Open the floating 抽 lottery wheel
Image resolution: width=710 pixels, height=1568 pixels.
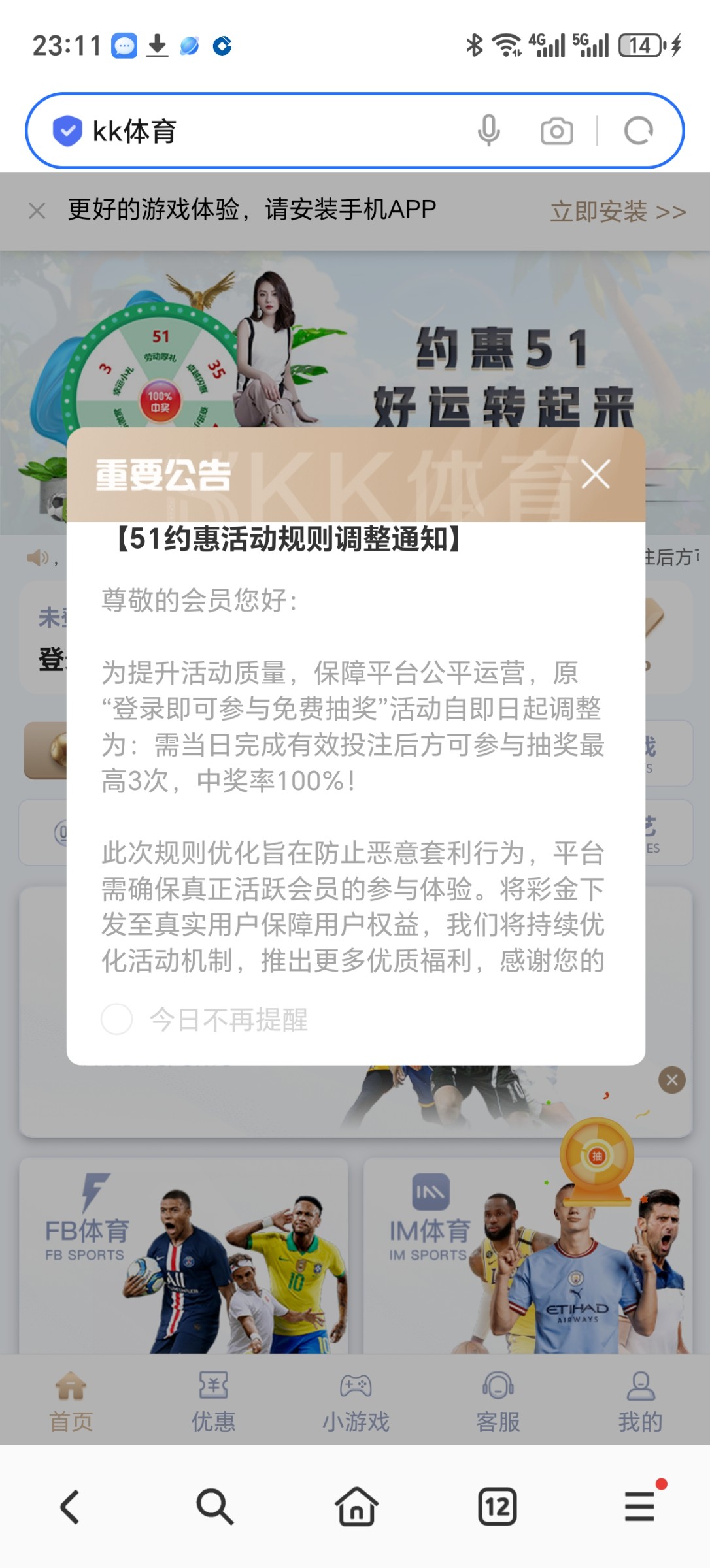(596, 1161)
